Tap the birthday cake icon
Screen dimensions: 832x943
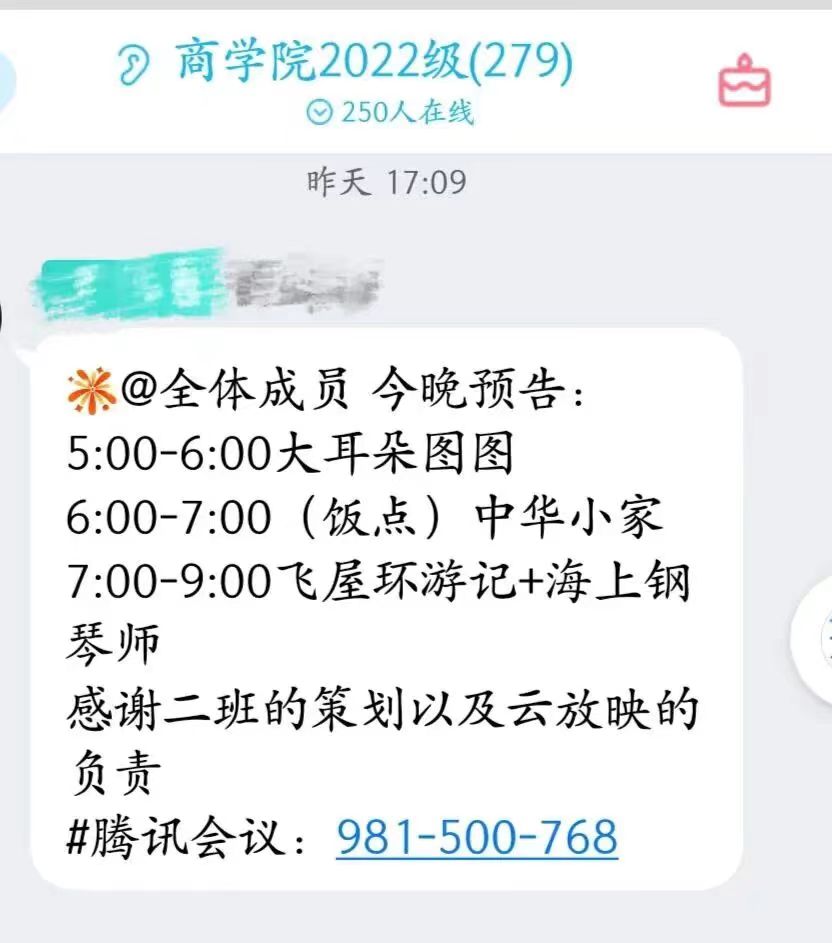(745, 81)
